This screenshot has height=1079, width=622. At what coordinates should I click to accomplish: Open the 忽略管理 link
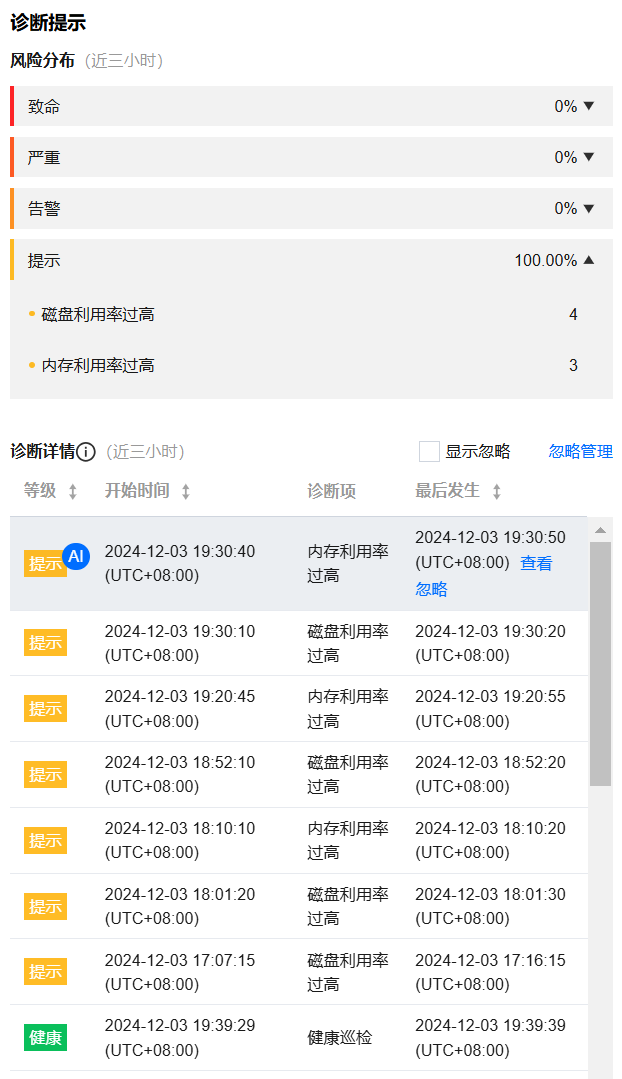(x=580, y=451)
